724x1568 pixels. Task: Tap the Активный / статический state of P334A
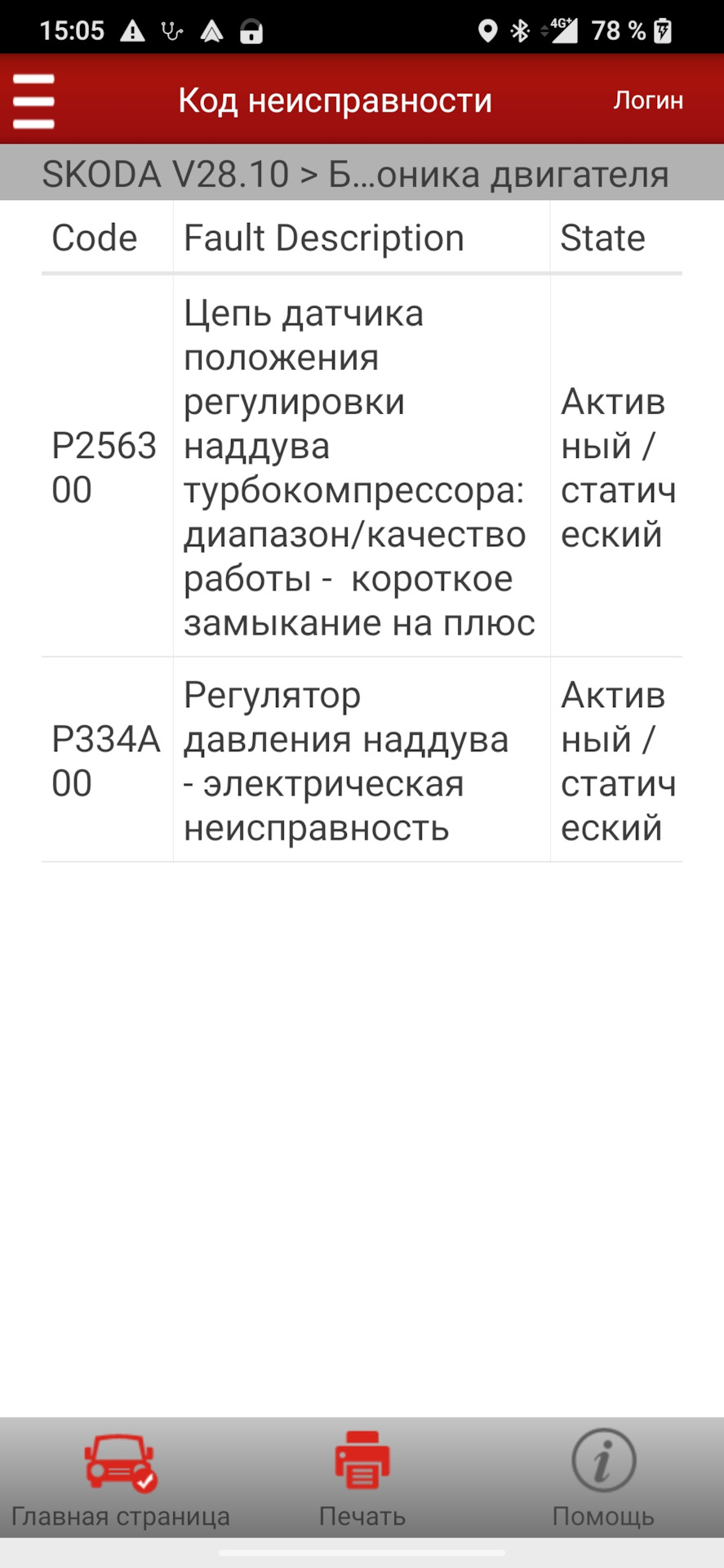tap(618, 759)
